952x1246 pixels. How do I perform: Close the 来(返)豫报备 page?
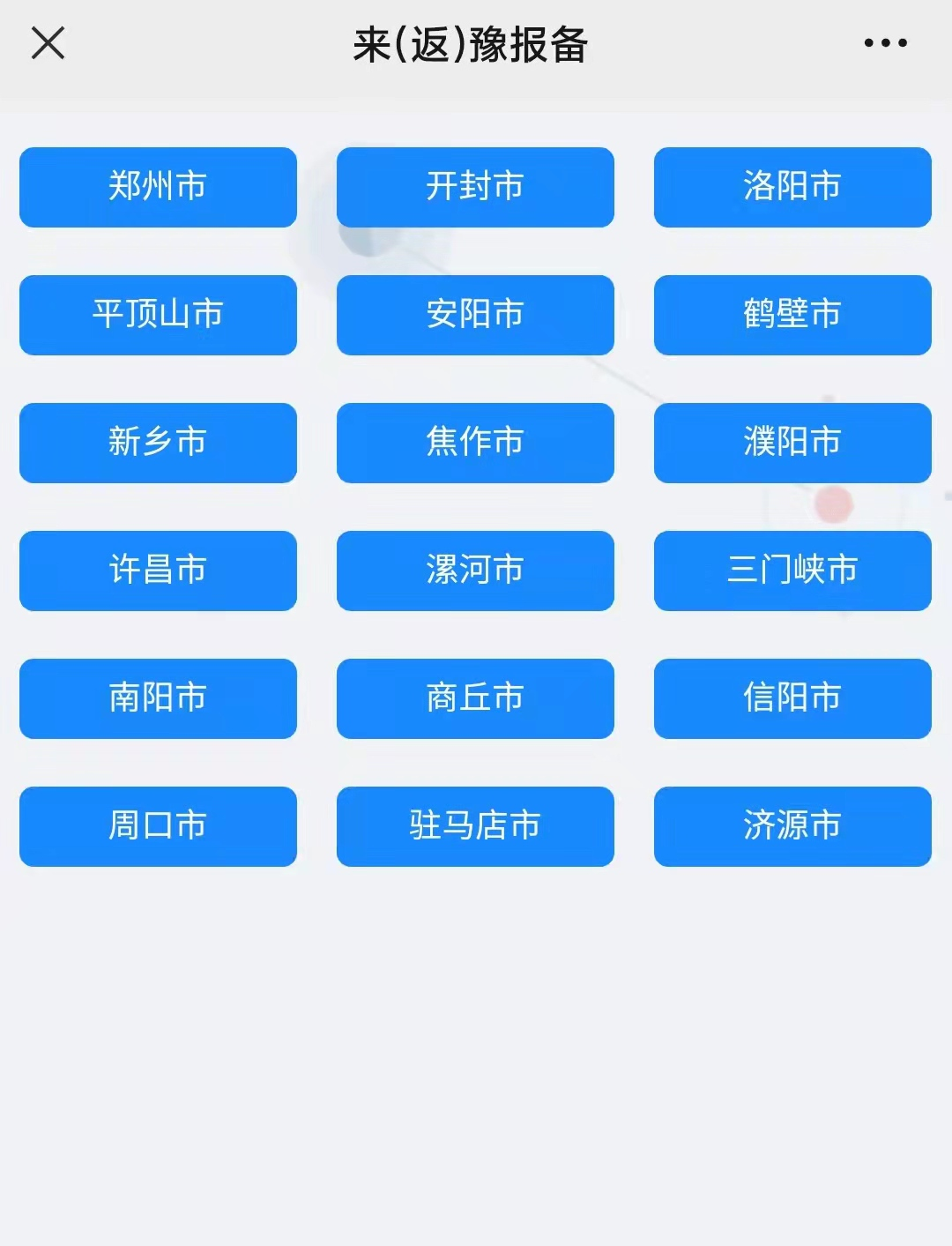click(x=48, y=42)
